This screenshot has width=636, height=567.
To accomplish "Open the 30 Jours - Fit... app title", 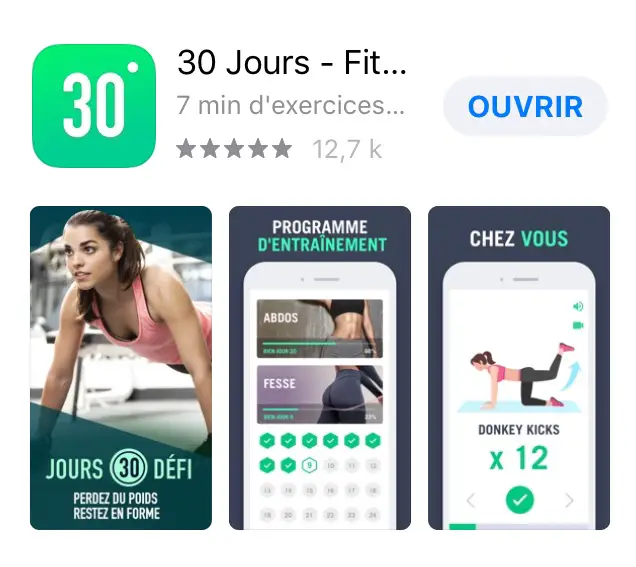I will [x=292, y=62].
